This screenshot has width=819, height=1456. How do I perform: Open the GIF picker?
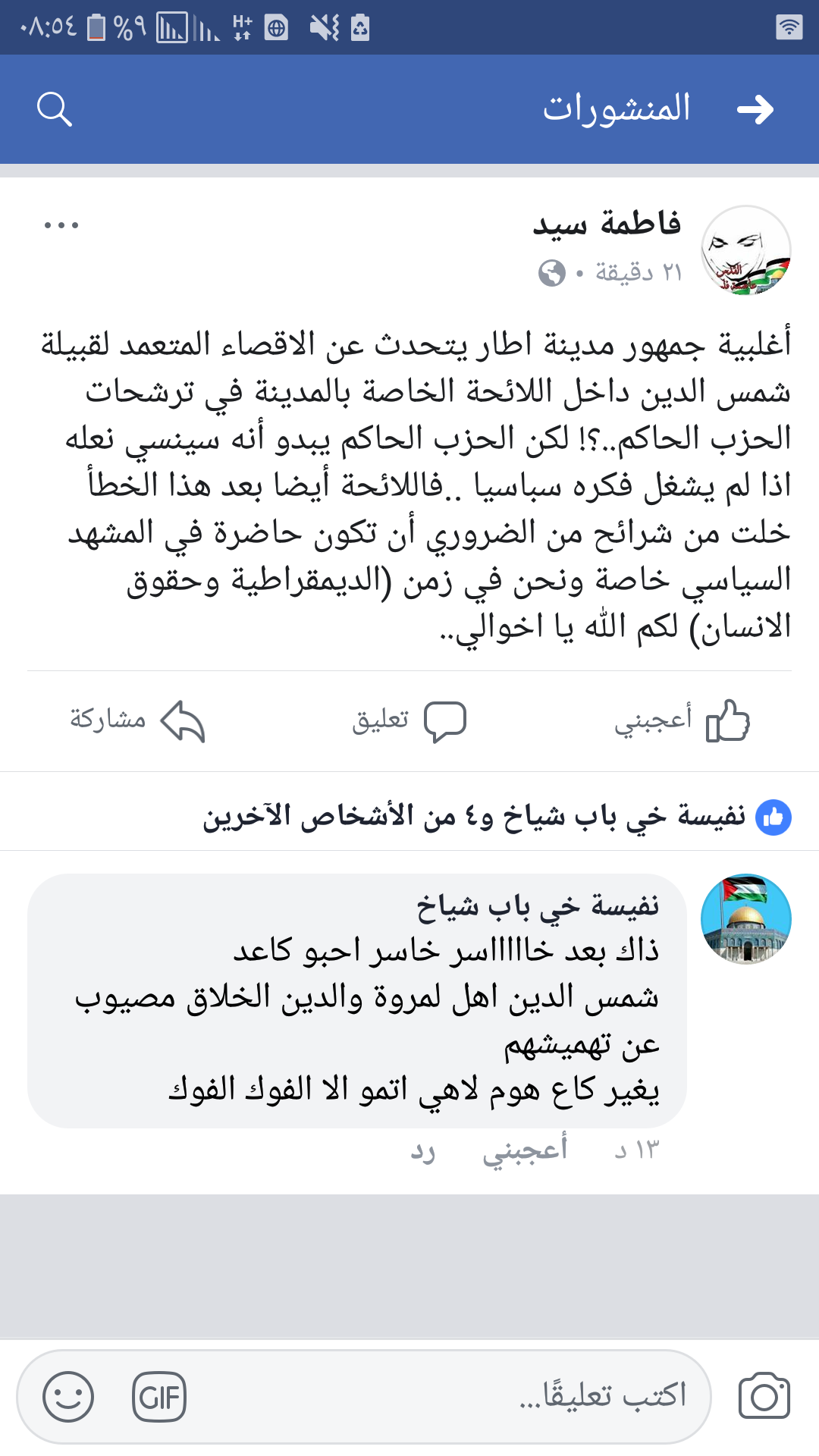click(159, 1396)
